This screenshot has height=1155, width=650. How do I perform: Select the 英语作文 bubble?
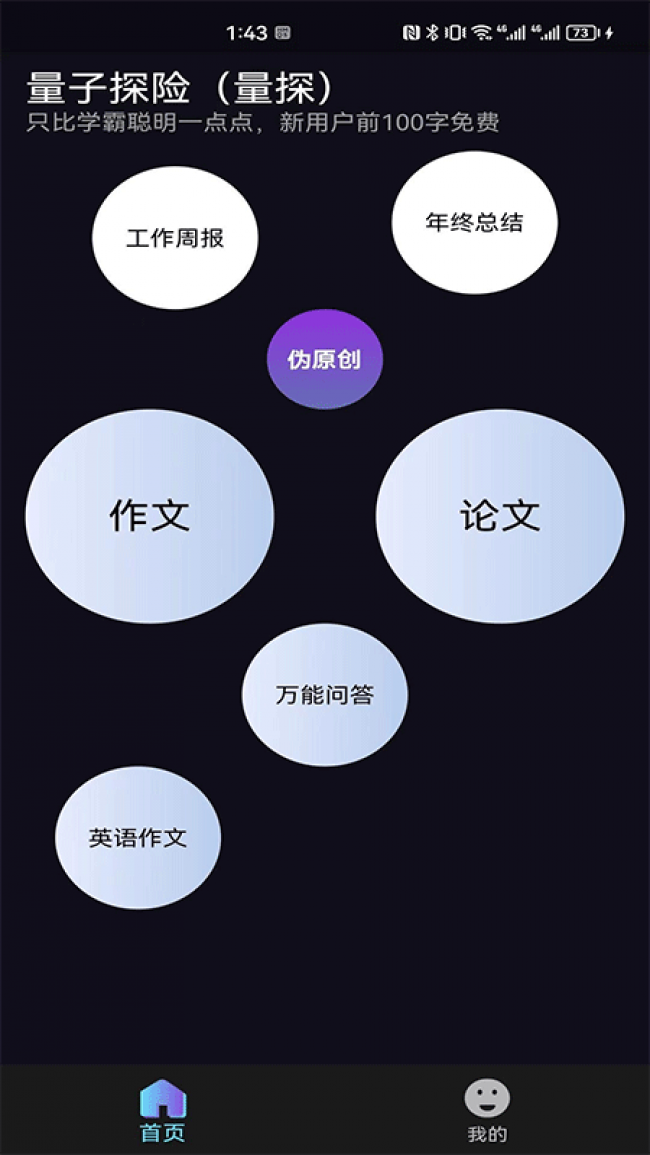[x=138, y=838]
